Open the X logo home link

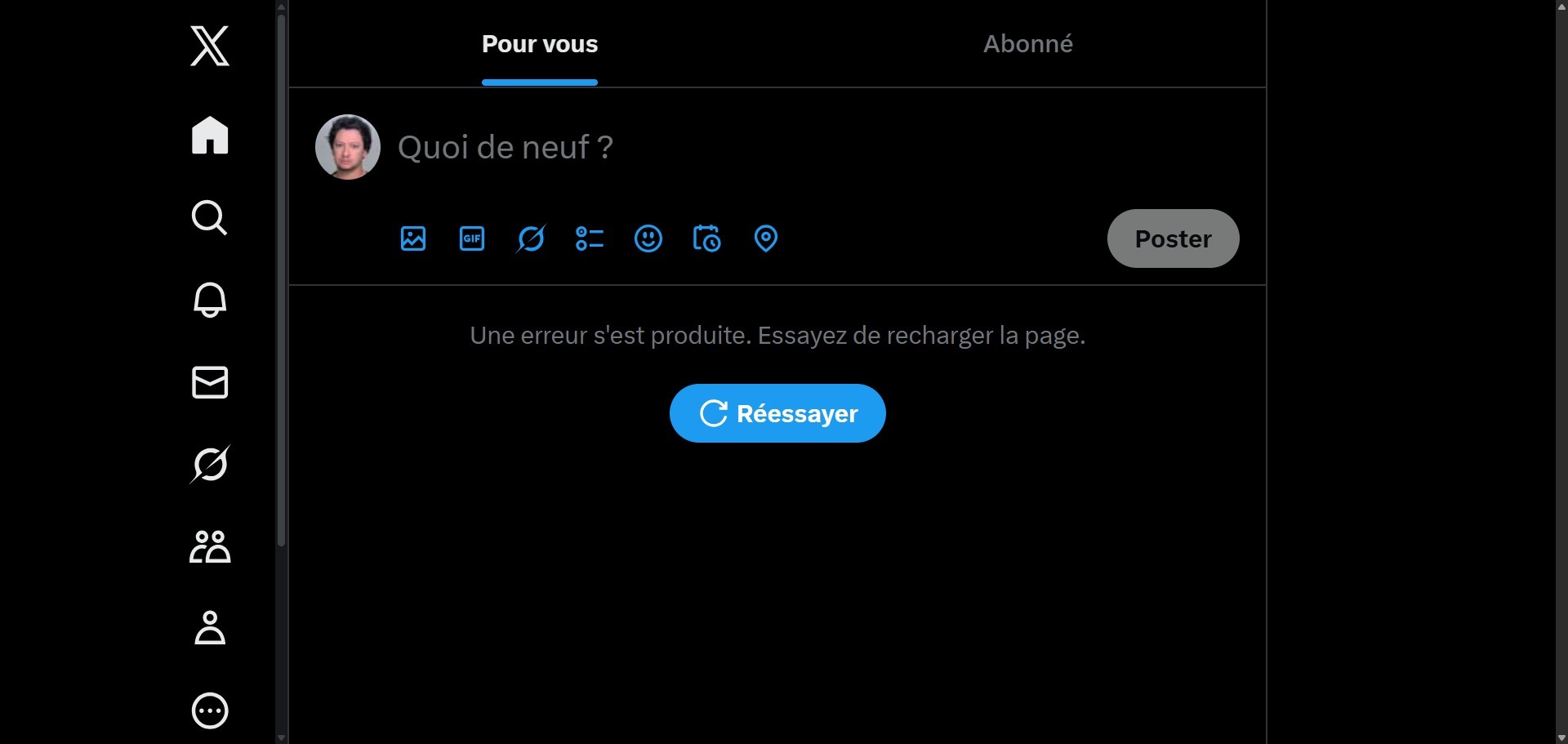[210, 46]
